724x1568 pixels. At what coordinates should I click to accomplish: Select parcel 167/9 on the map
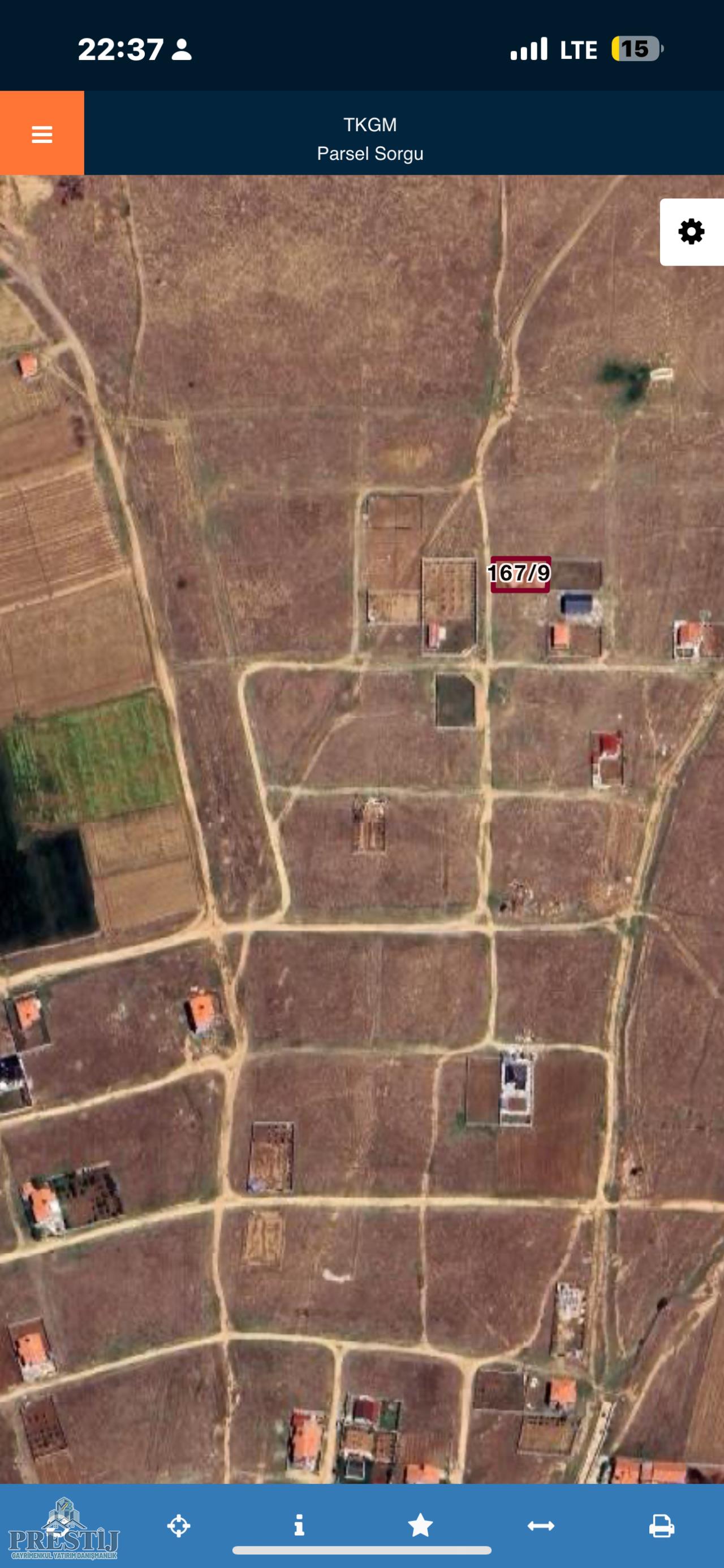point(520,574)
